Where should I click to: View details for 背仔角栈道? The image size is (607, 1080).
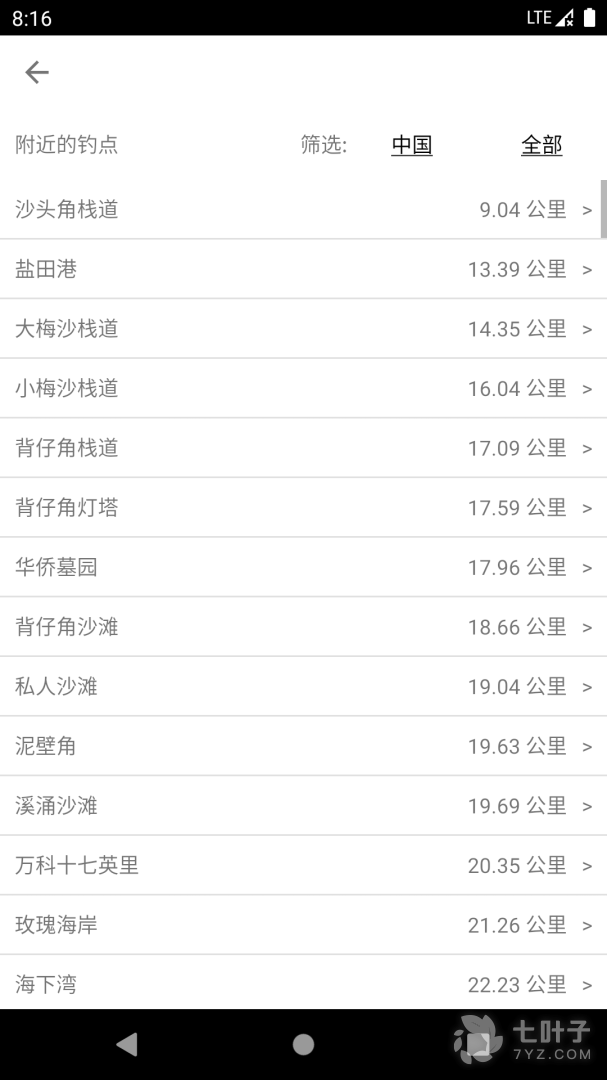coord(300,448)
